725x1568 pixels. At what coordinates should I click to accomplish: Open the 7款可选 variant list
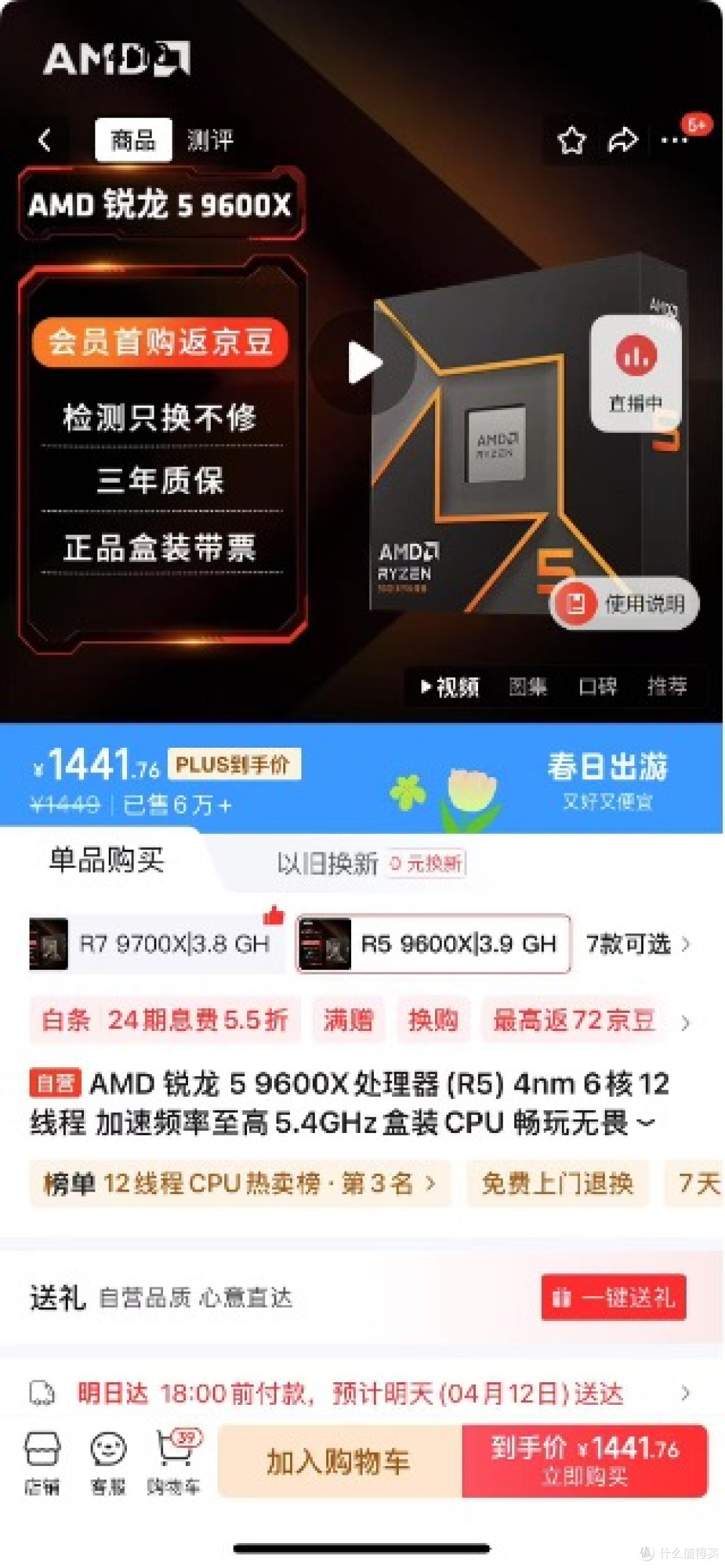638,944
